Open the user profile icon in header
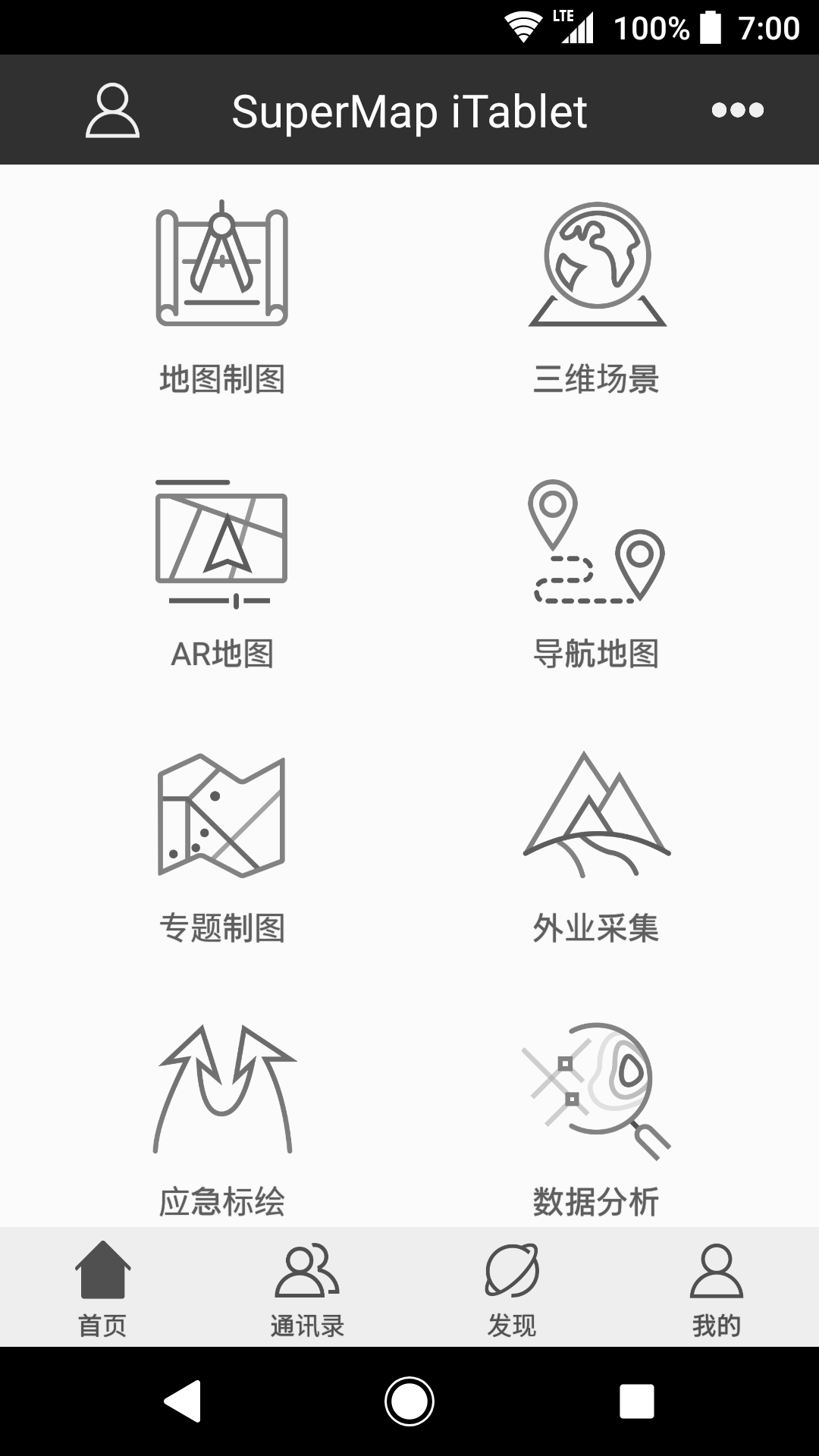Screen dimensions: 819x1456 tap(112, 111)
